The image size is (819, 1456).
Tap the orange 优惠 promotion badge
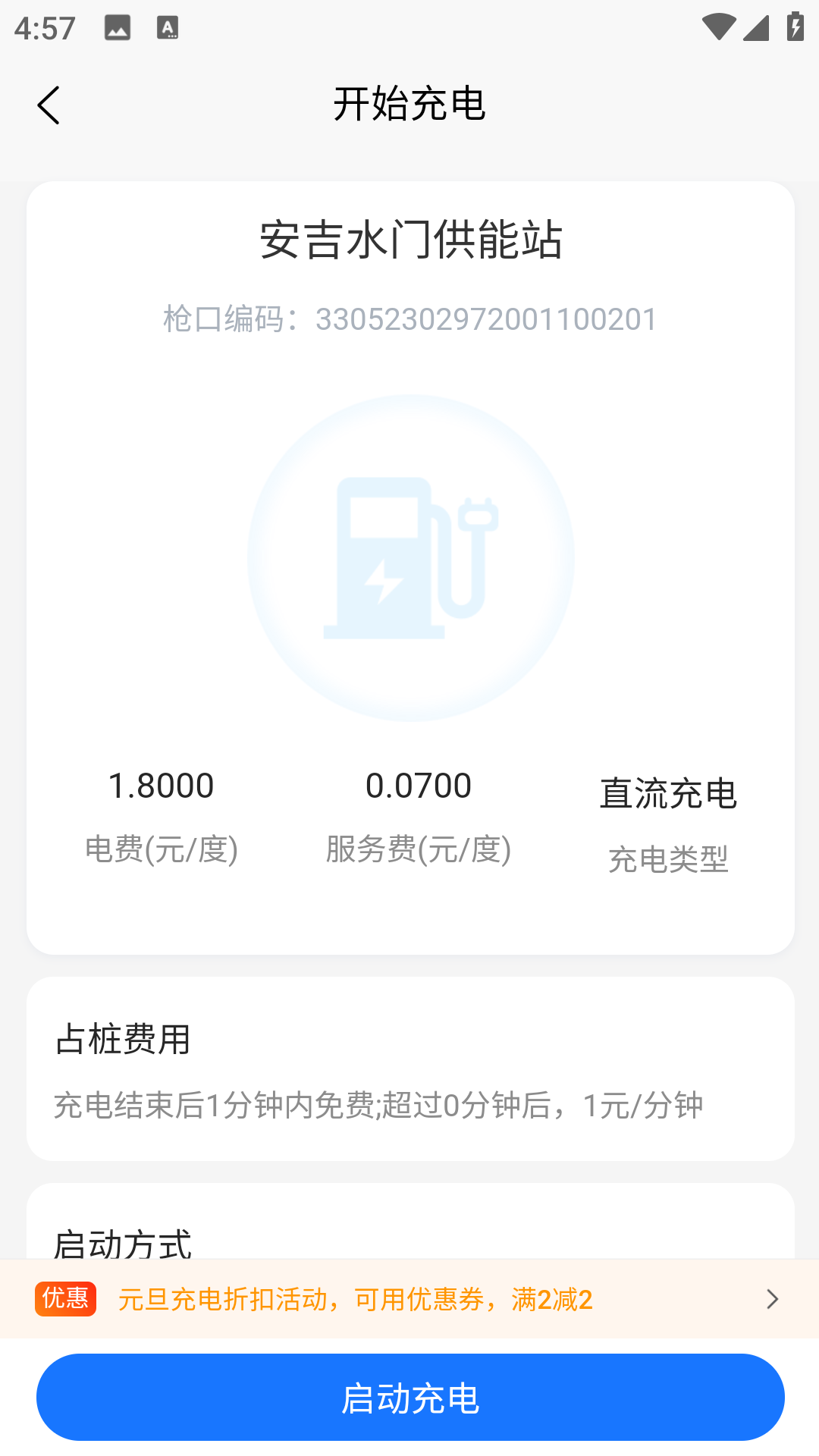[x=65, y=1299]
